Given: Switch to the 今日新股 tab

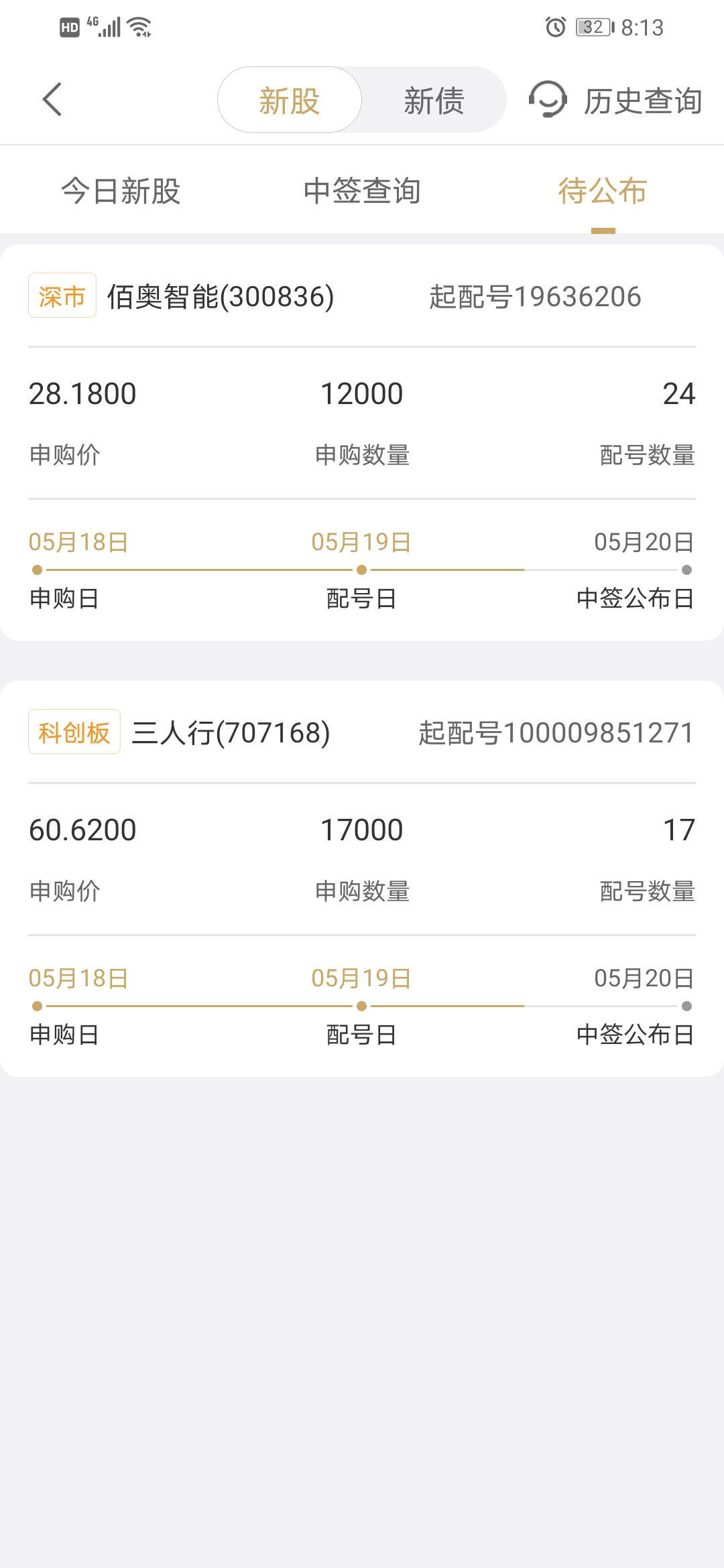Looking at the screenshot, I should pyautogui.click(x=121, y=191).
